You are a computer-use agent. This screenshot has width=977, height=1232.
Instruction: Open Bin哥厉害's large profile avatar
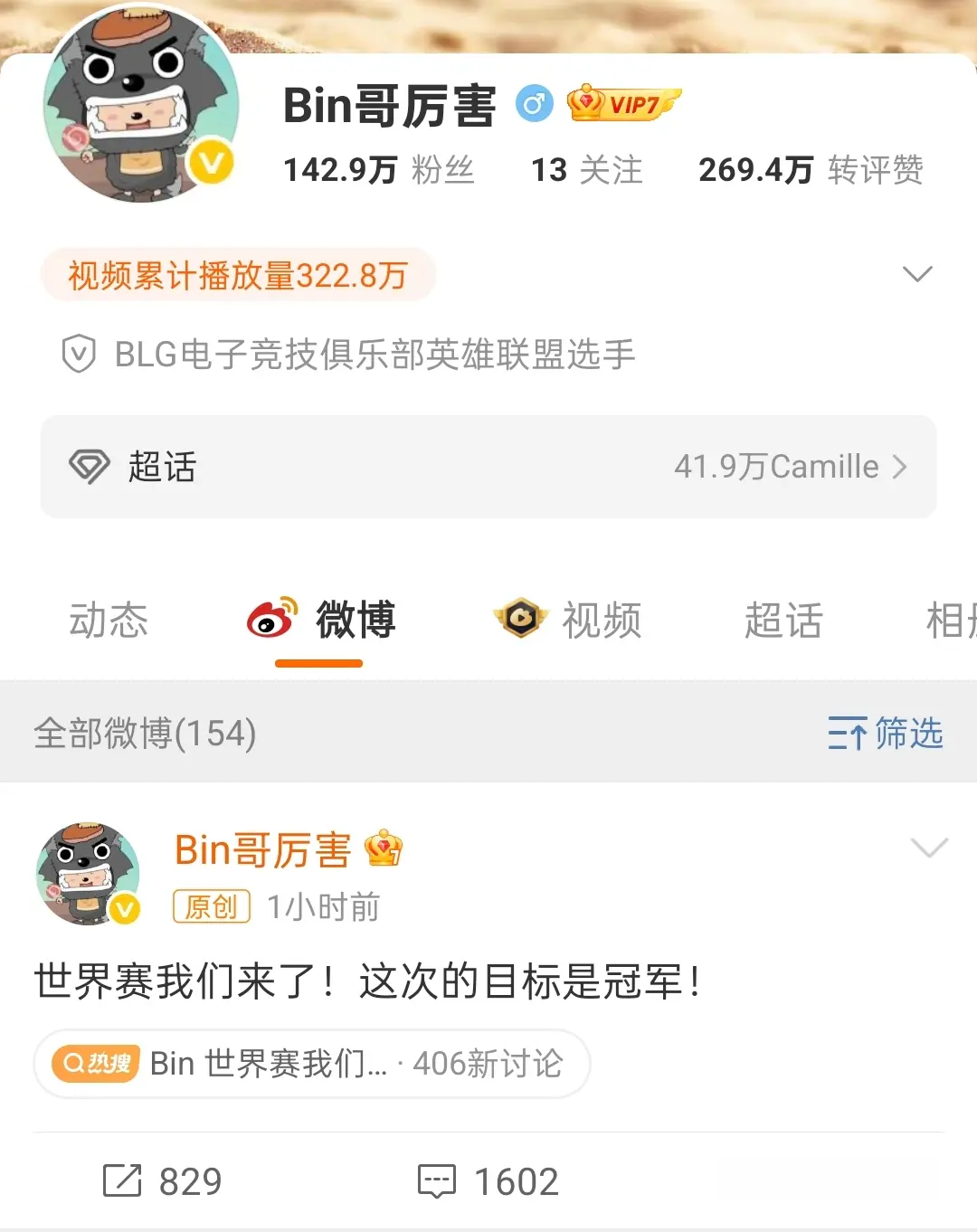[140, 104]
